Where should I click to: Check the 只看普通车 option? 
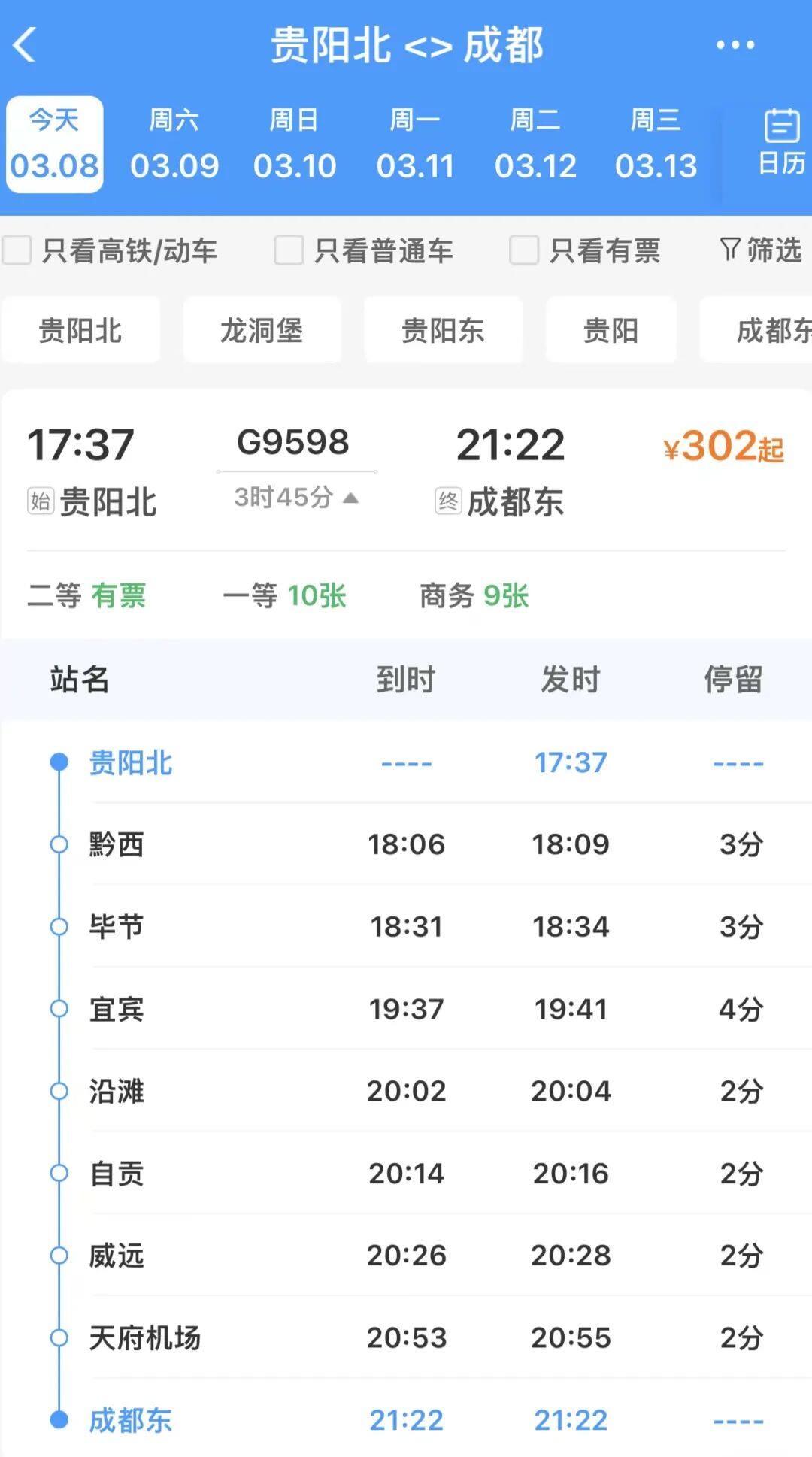tap(286, 252)
